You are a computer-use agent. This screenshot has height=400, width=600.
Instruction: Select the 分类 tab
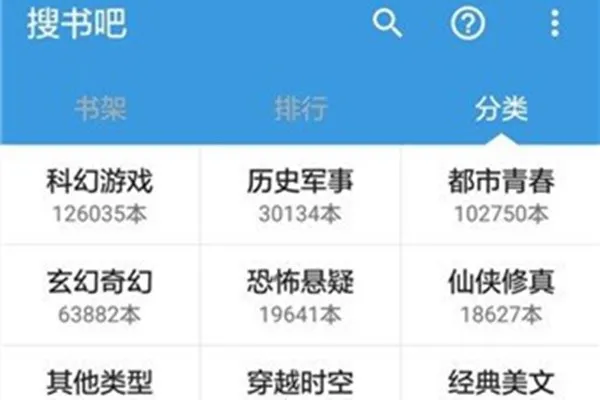click(x=500, y=110)
